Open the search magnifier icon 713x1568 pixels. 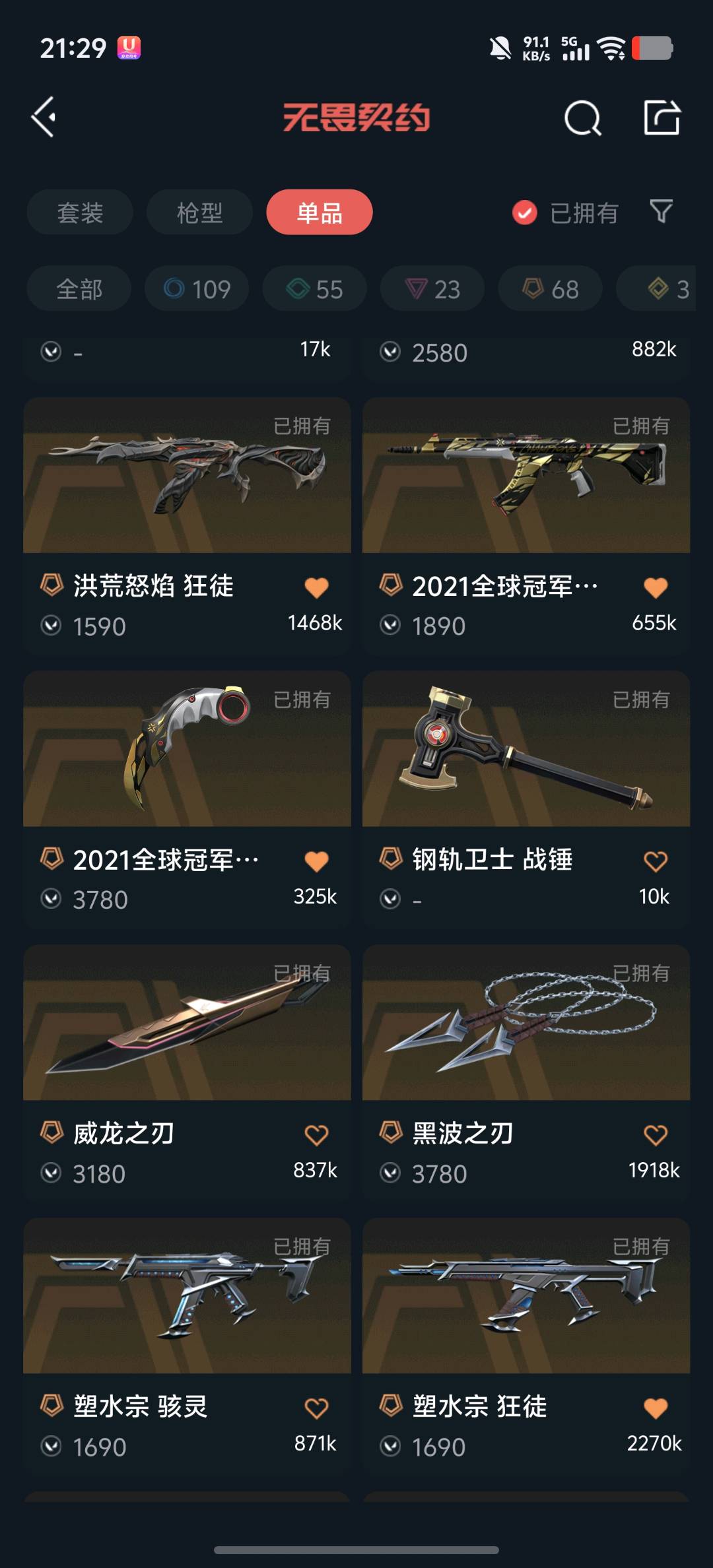pyautogui.click(x=582, y=119)
